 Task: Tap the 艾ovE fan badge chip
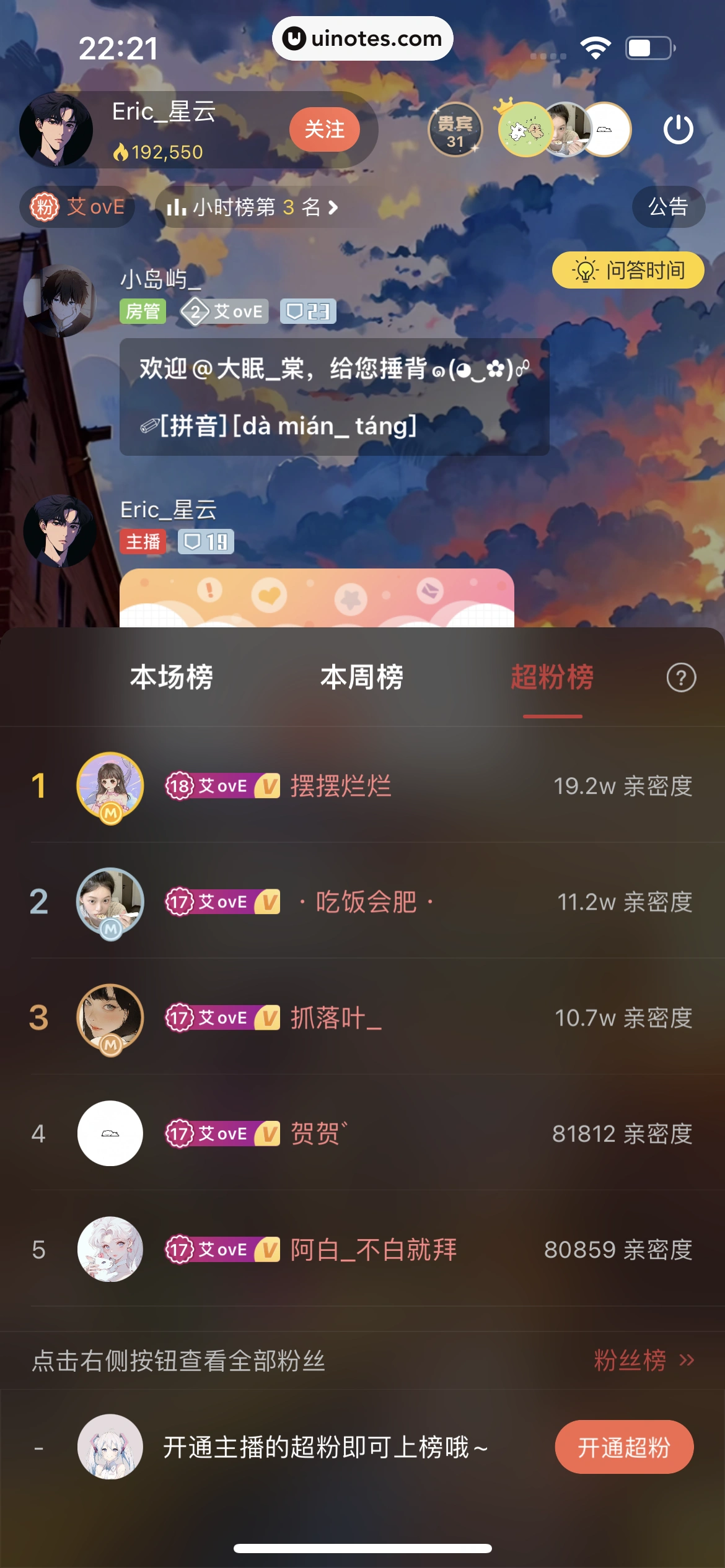(78, 207)
